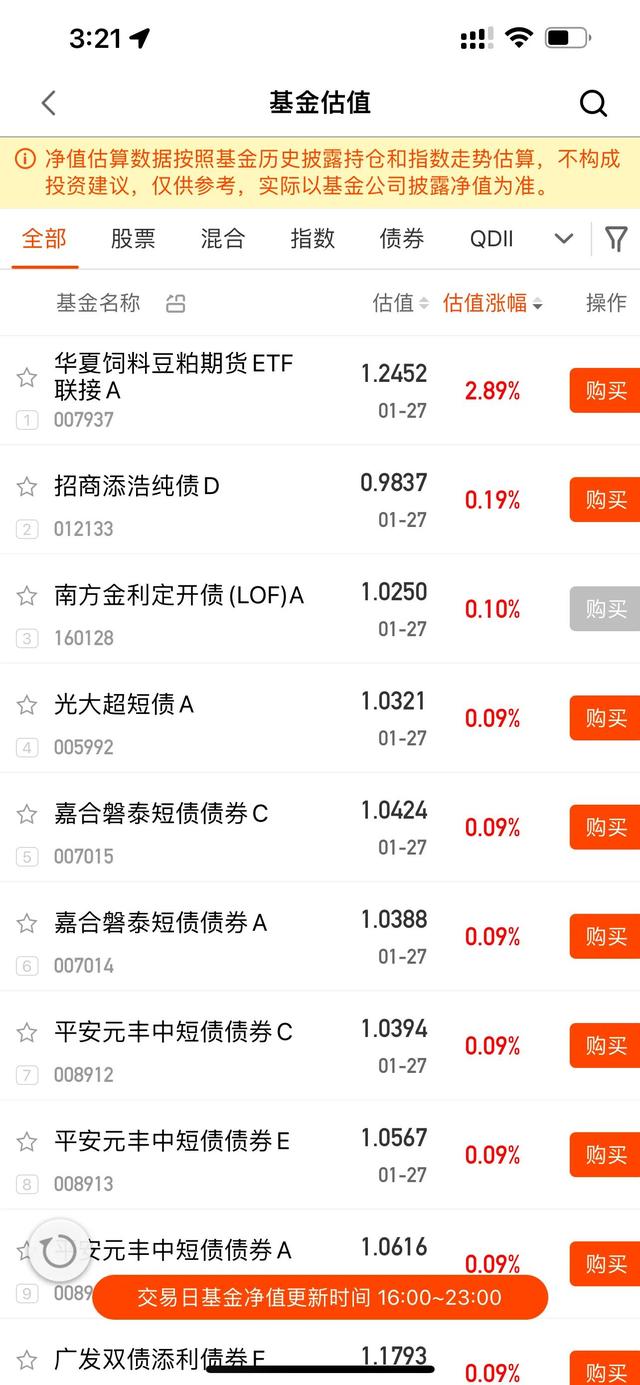This screenshot has width=640, height=1385.
Task: Sort the list by 估值涨幅
Action: pos(493,303)
